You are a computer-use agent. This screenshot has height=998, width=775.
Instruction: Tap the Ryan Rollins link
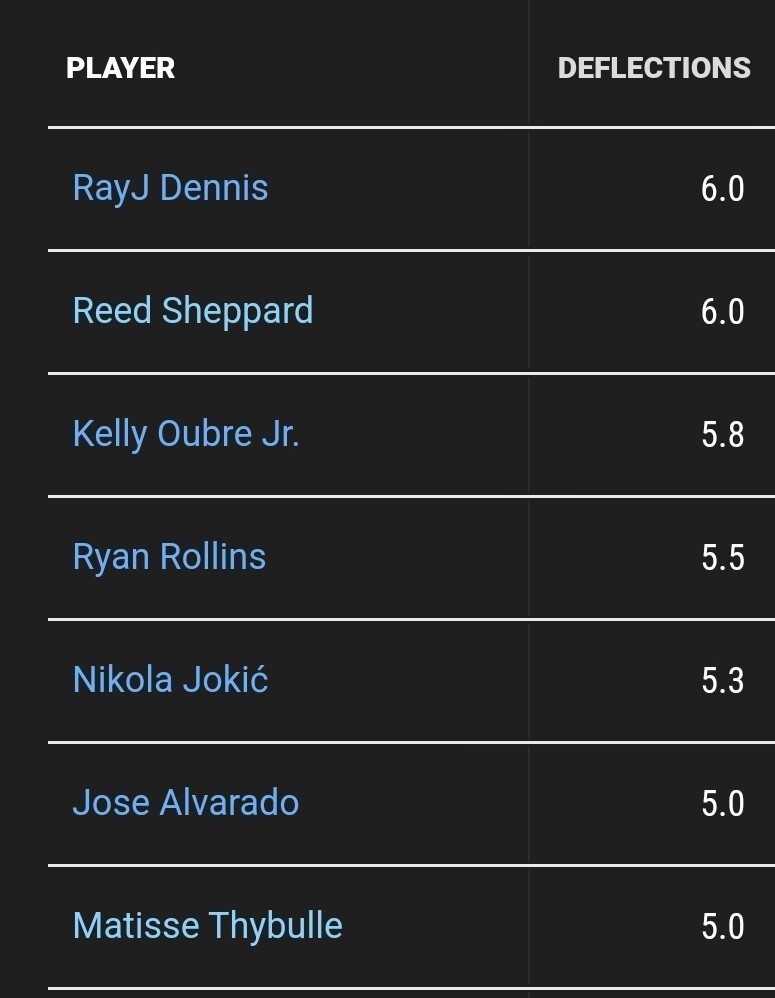point(169,557)
